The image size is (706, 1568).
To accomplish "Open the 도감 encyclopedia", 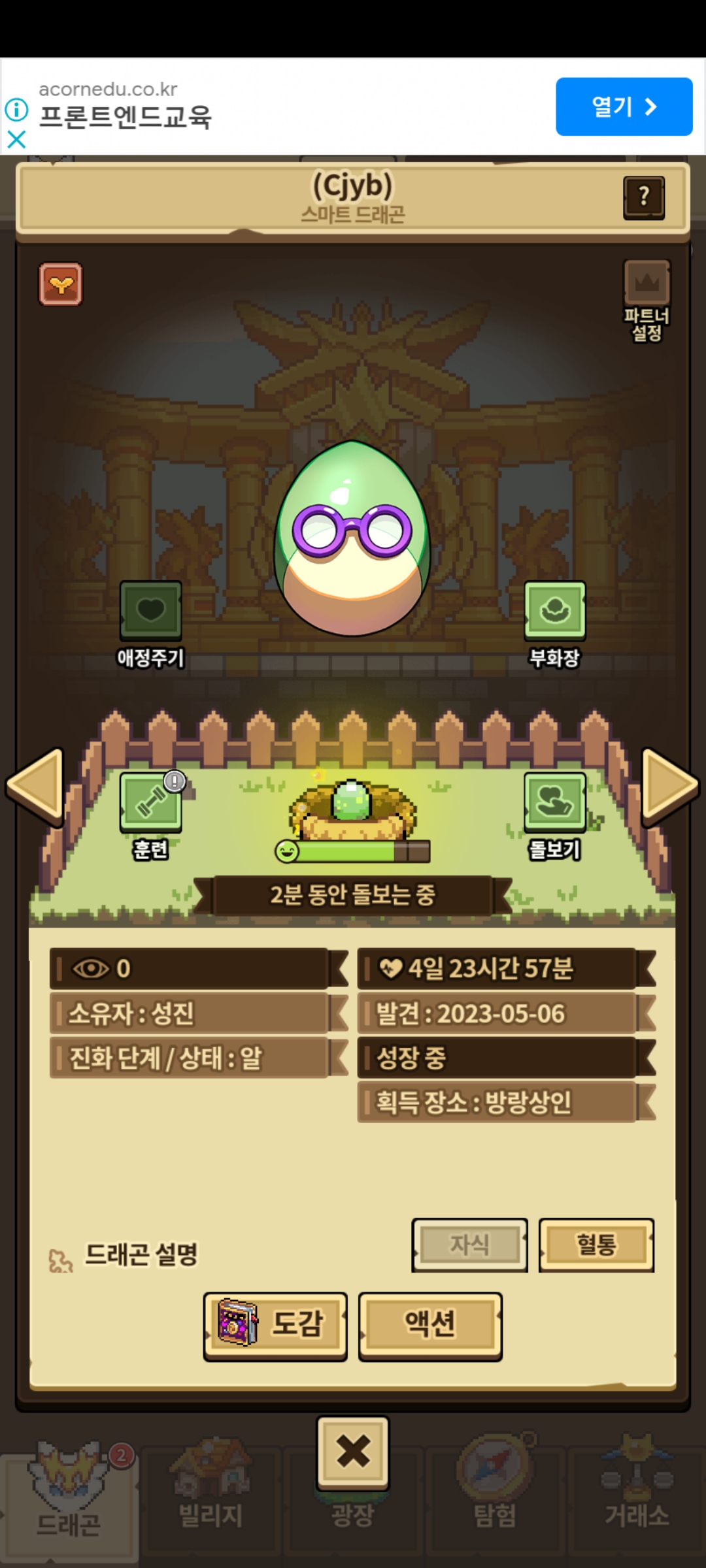I will pos(275,1326).
